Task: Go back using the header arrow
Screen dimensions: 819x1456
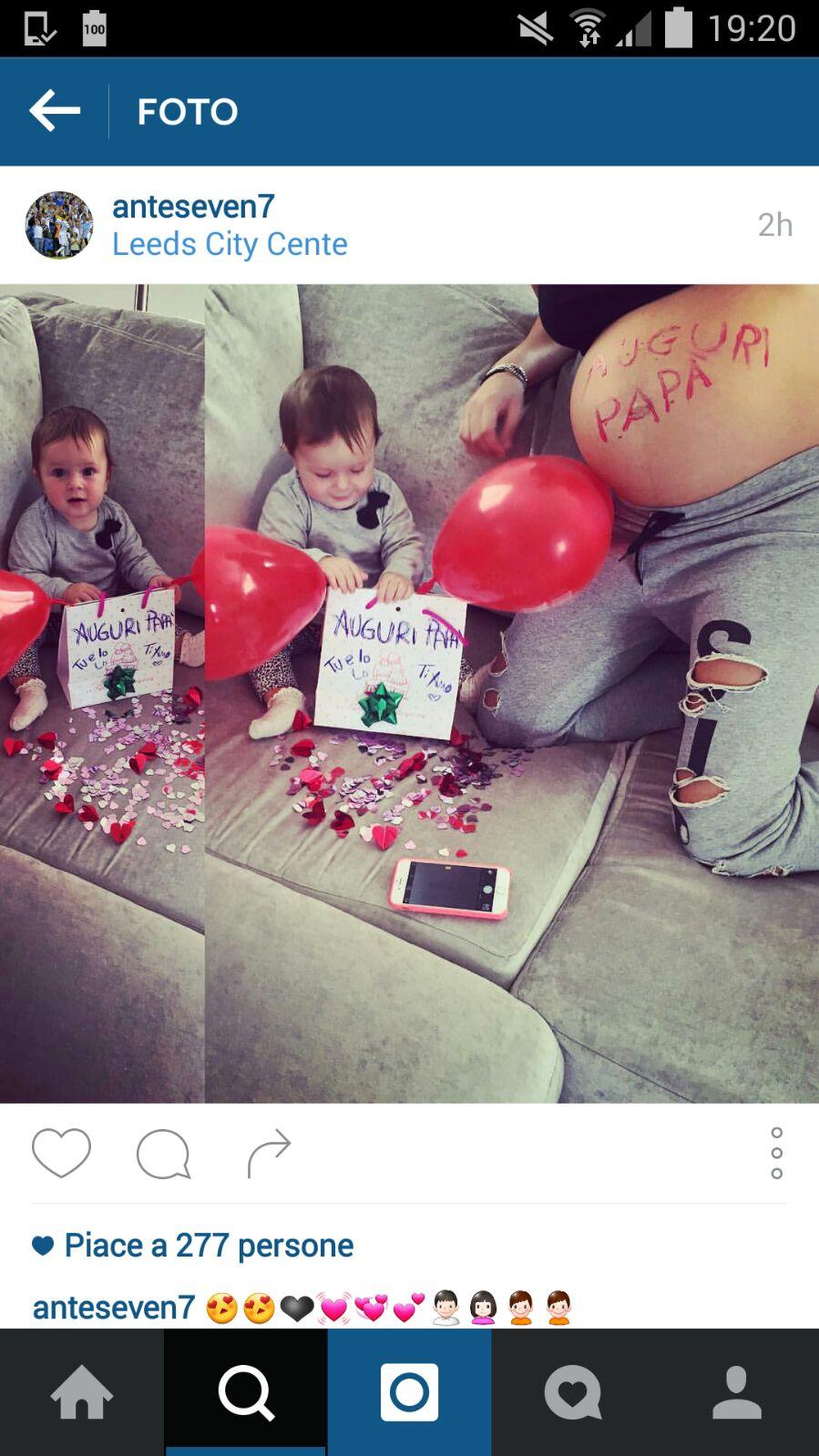Action: click(x=55, y=111)
